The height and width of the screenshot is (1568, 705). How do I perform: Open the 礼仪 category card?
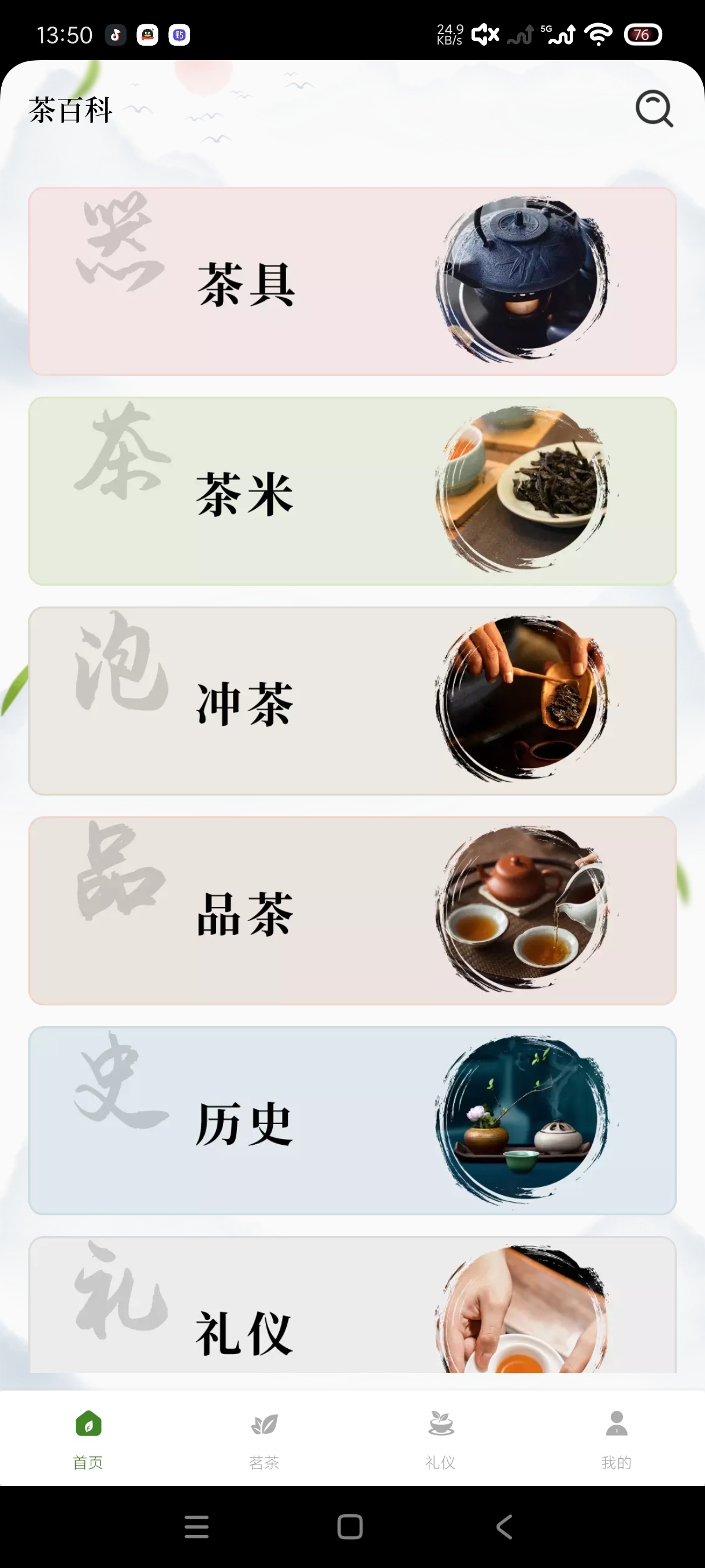[x=352, y=1304]
